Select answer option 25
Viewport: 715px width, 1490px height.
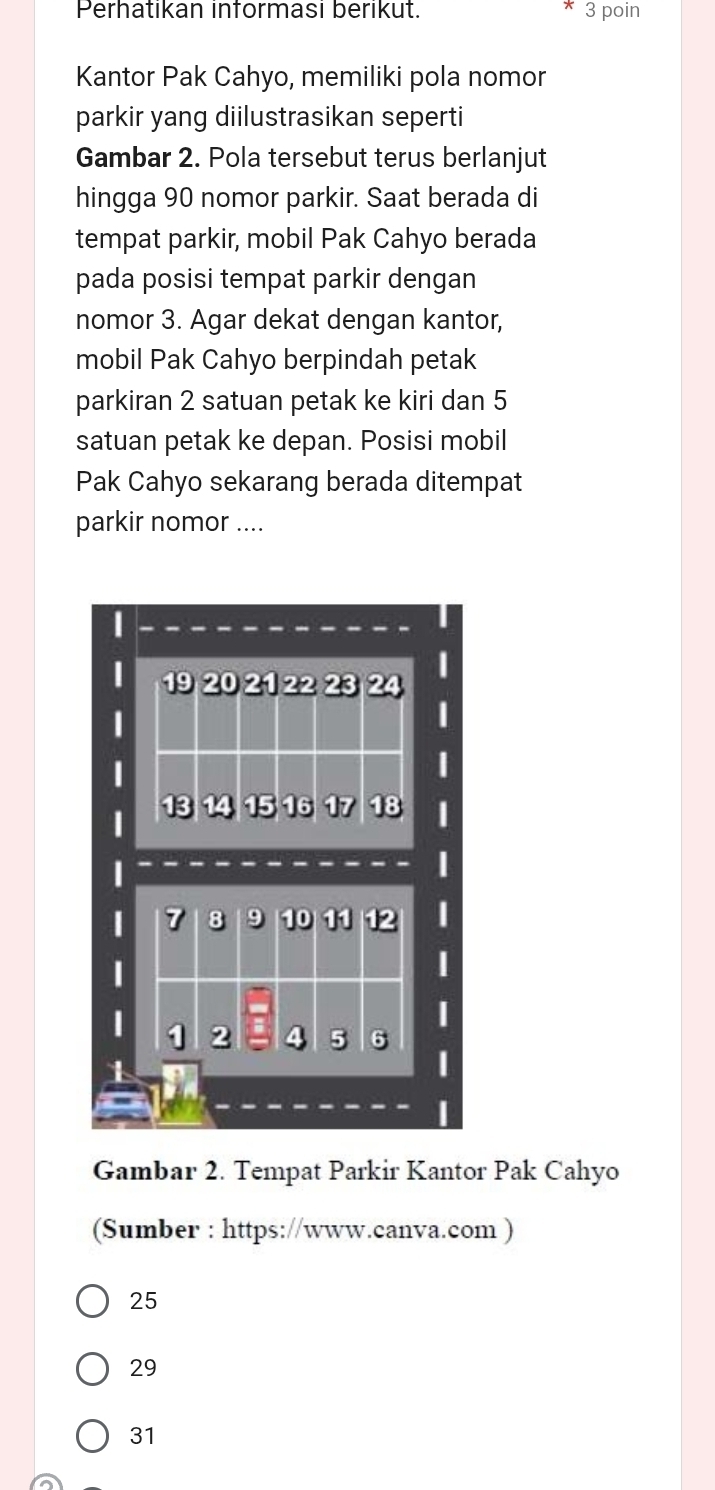pyautogui.click(x=93, y=1301)
